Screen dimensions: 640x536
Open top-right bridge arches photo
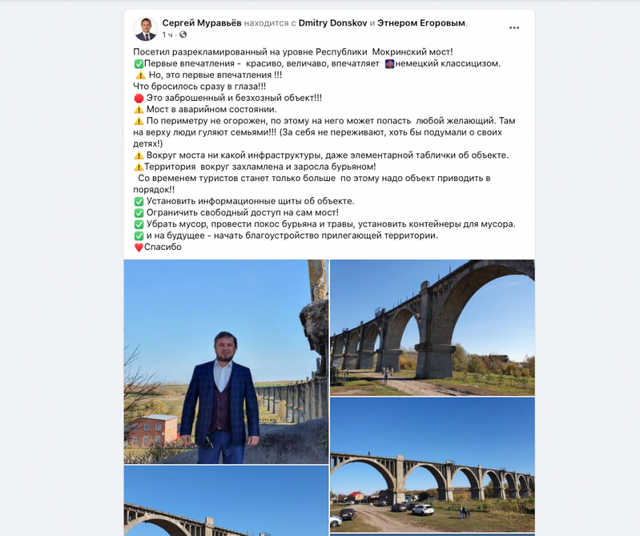[x=432, y=327]
